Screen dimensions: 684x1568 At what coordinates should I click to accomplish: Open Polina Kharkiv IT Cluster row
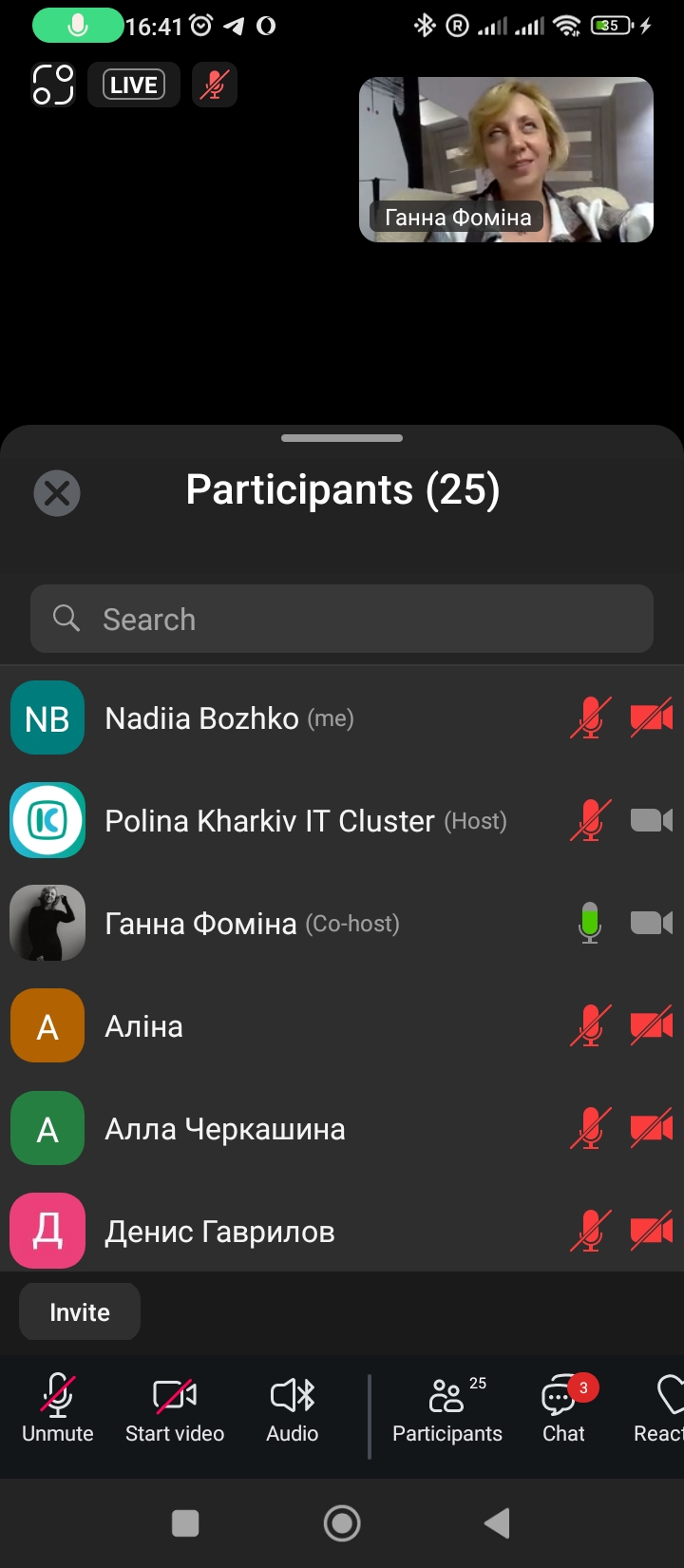[285, 821]
